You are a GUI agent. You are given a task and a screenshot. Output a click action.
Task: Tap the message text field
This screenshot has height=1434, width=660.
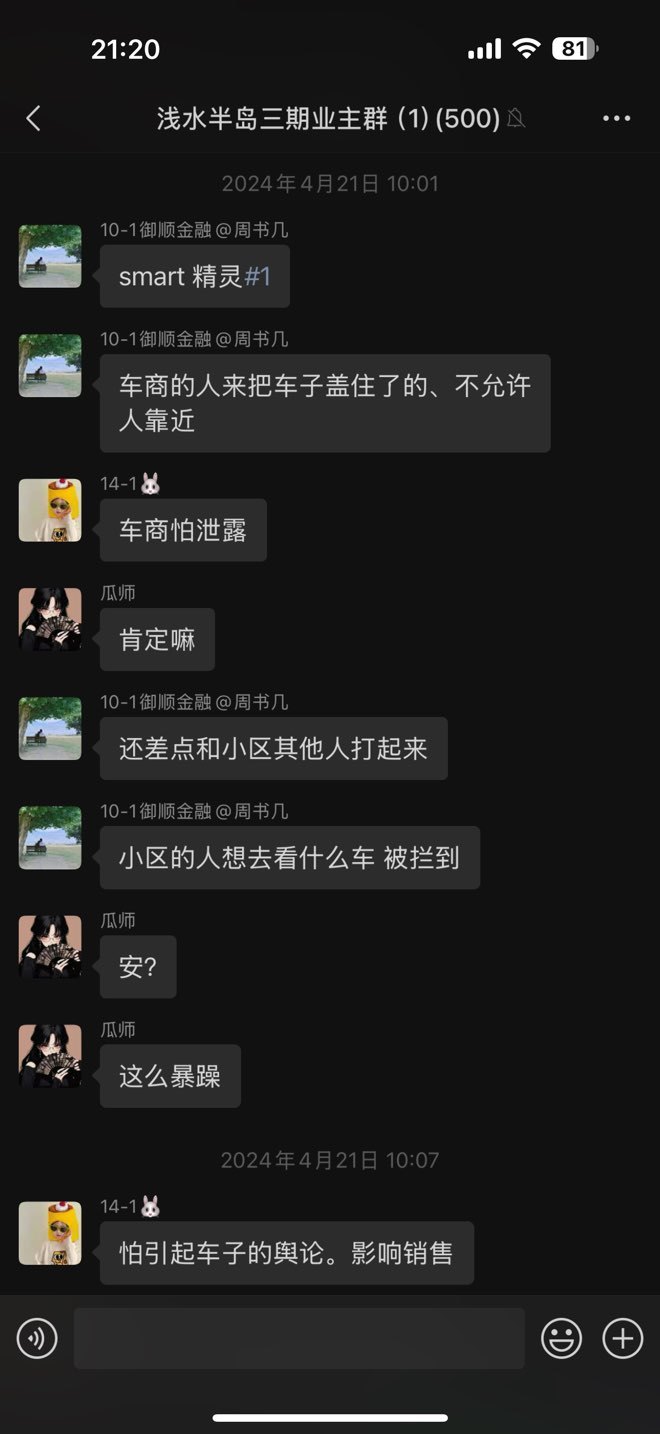(x=299, y=1338)
